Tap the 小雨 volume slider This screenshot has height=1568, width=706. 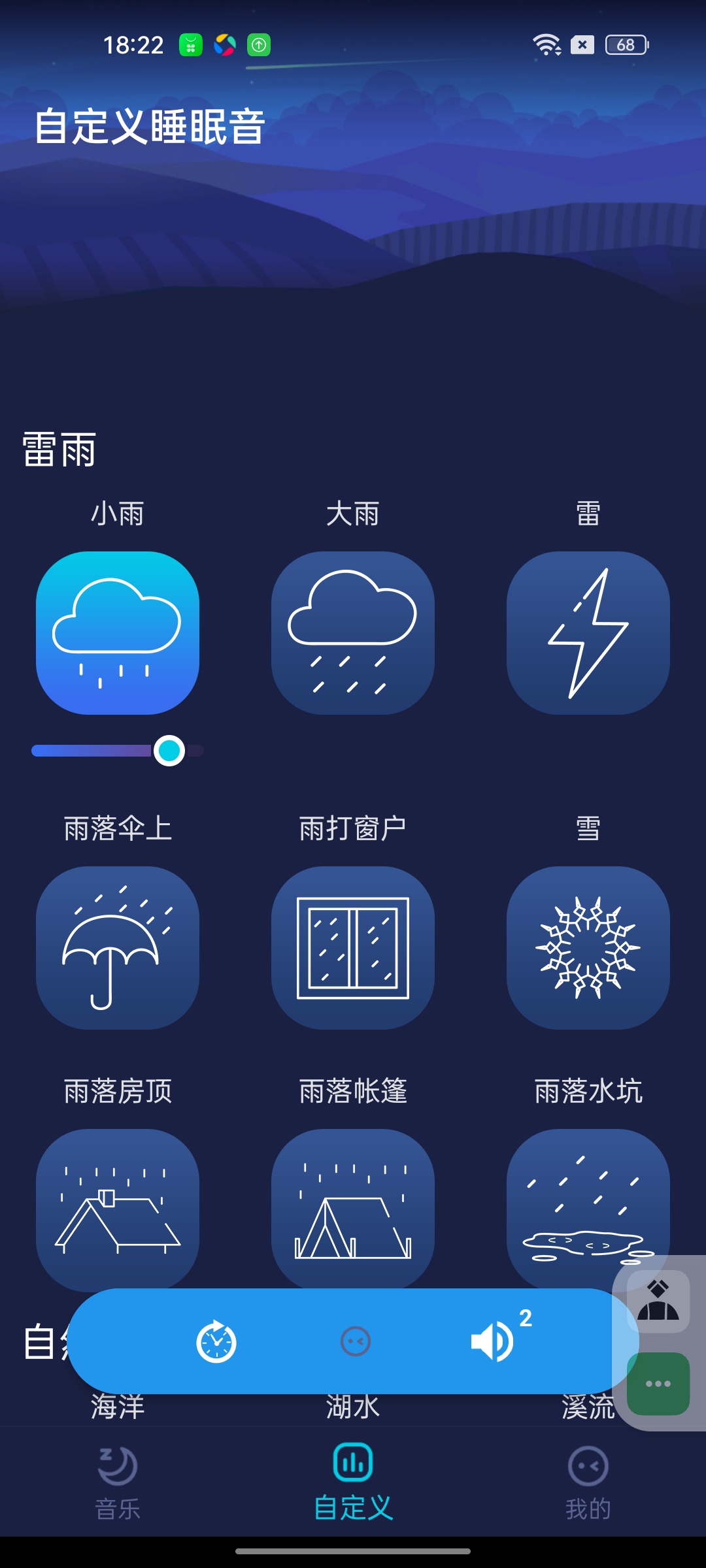pos(118,751)
